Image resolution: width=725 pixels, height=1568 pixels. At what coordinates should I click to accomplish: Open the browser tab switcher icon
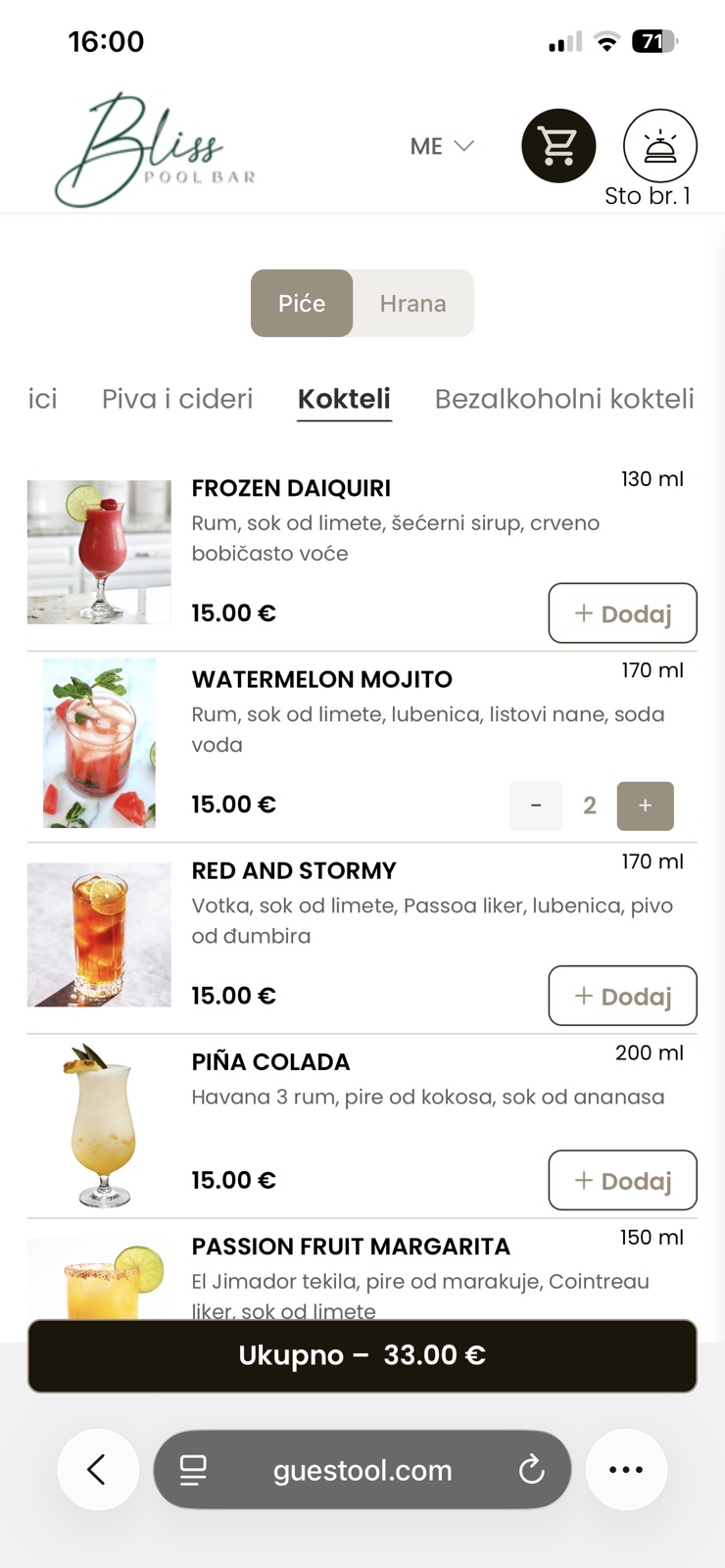coord(195,1469)
